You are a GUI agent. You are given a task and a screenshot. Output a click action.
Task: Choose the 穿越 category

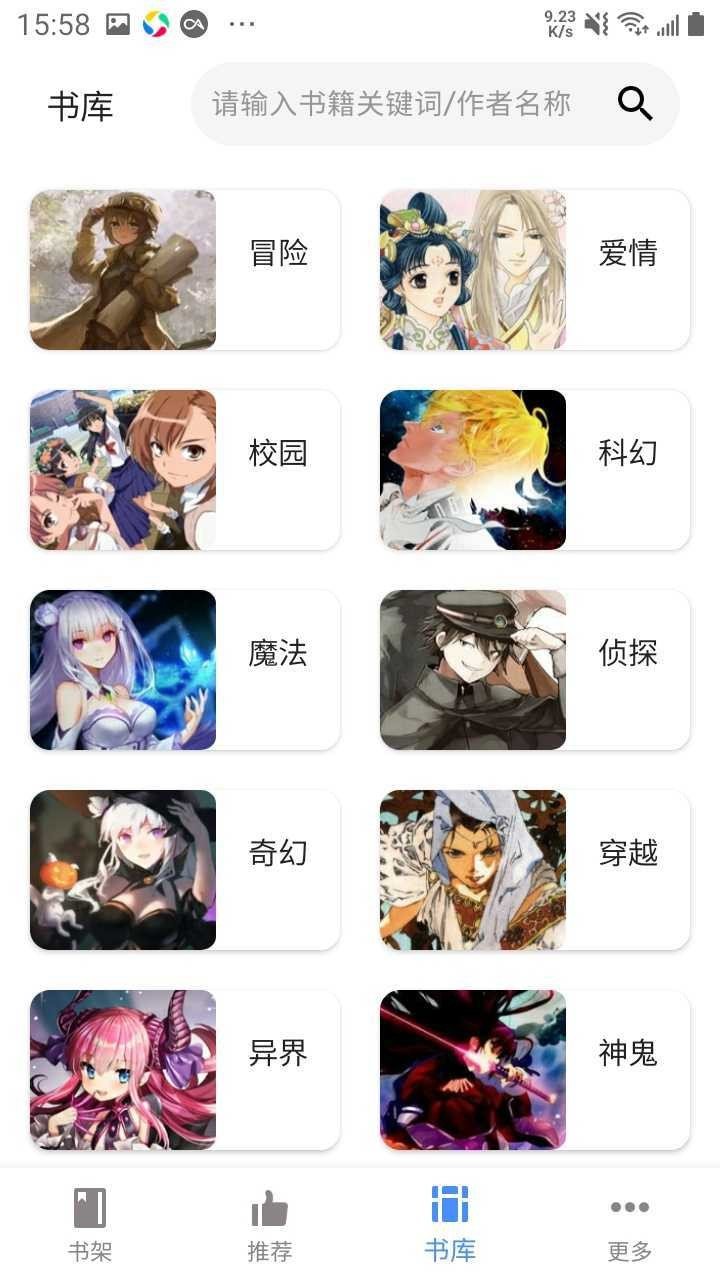(x=535, y=870)
